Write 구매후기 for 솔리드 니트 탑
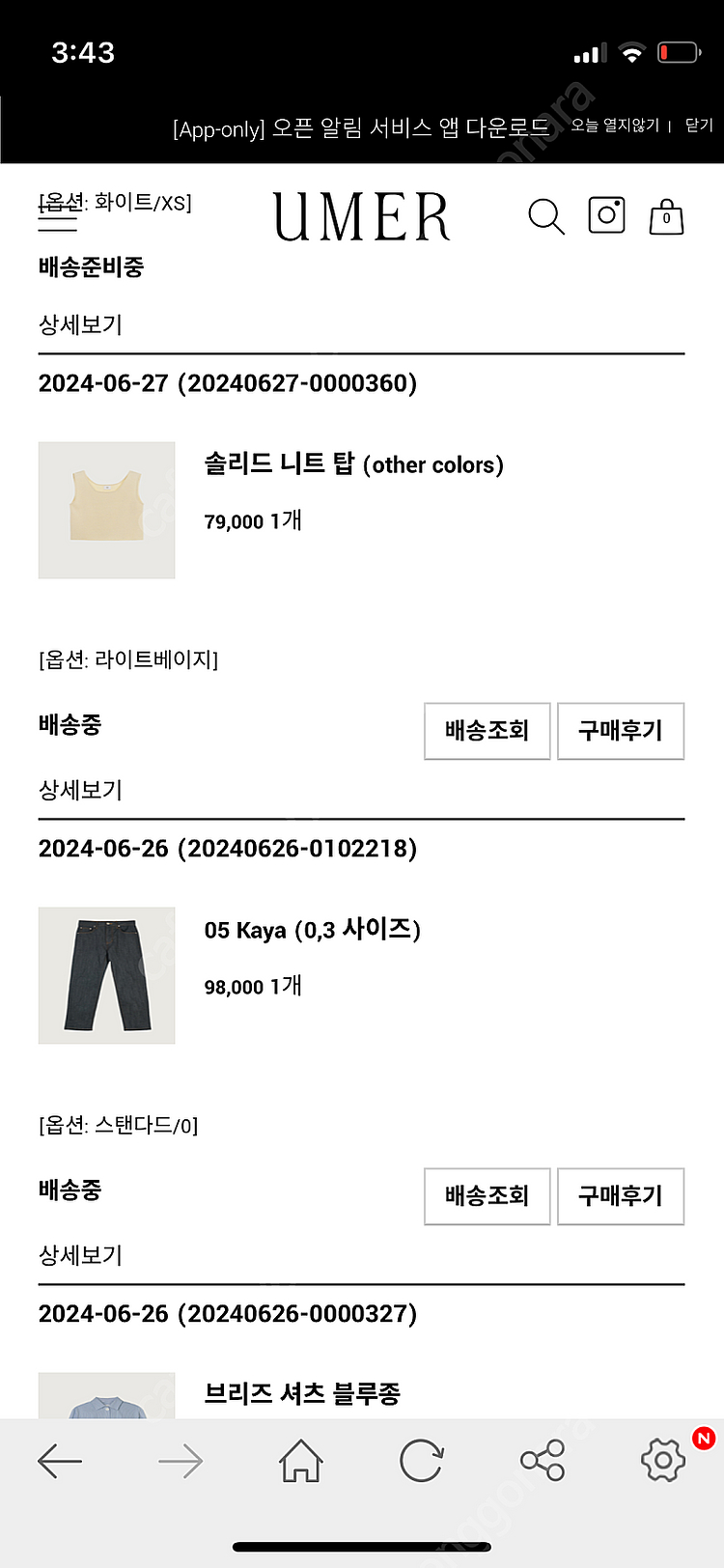 point(620,731)
